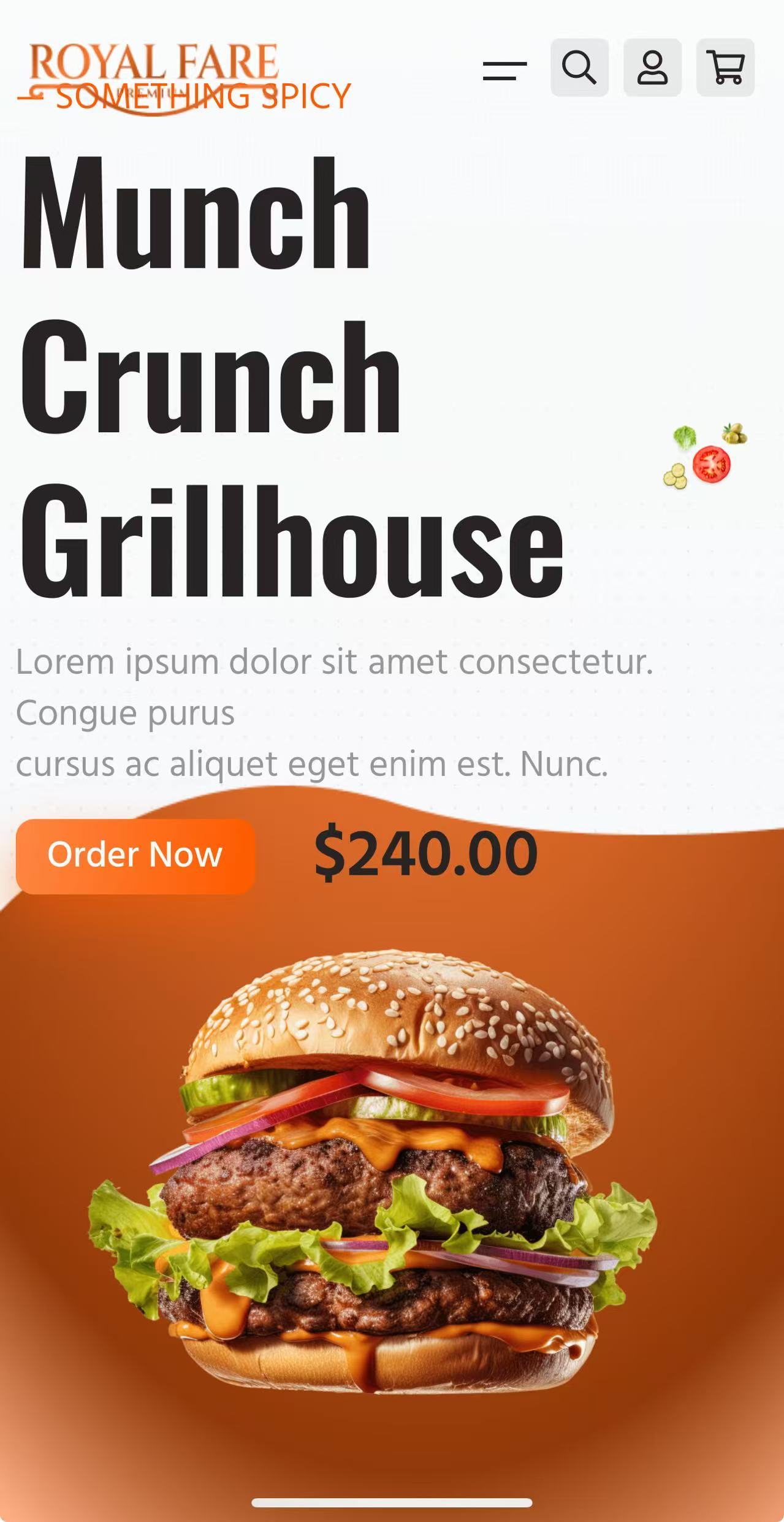Open the search icon
This screenshot has height=1522, width=784.
(x=579, y=67)
